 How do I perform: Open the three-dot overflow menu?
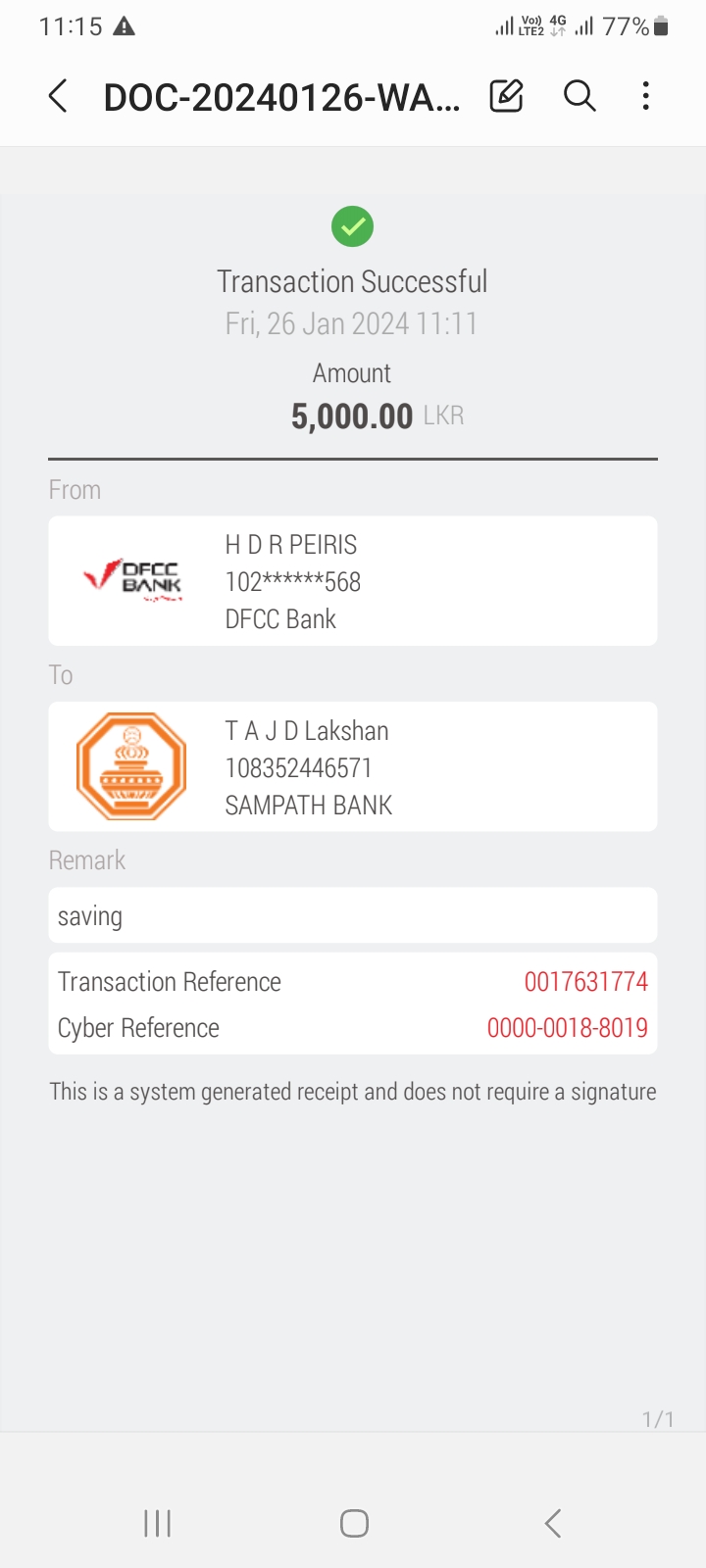coord(645,96)
